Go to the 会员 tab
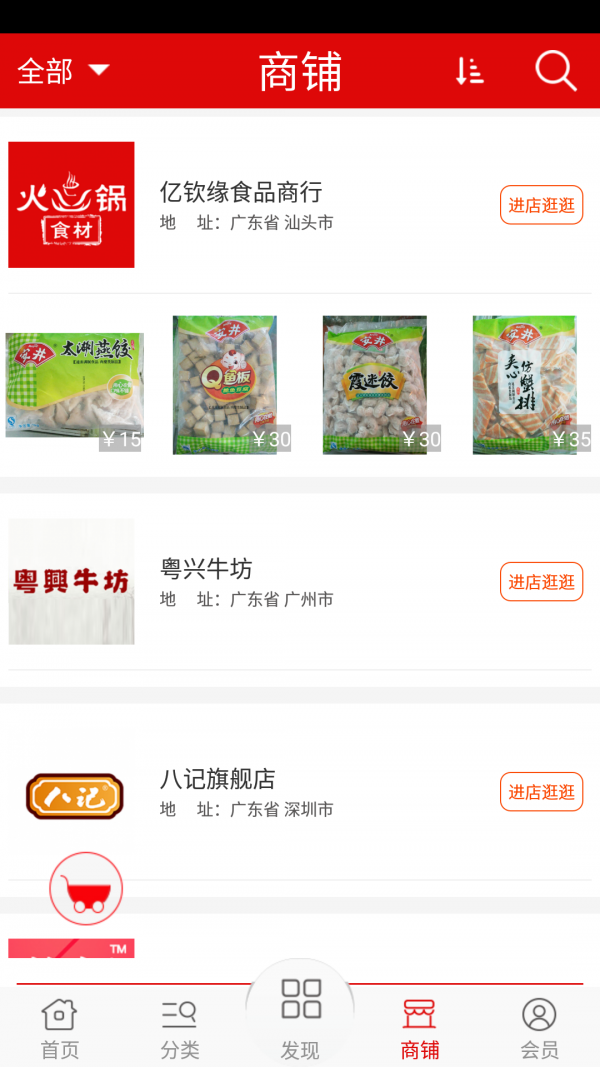Screen dimensions: 600x1067 (x=539, y=1028)
